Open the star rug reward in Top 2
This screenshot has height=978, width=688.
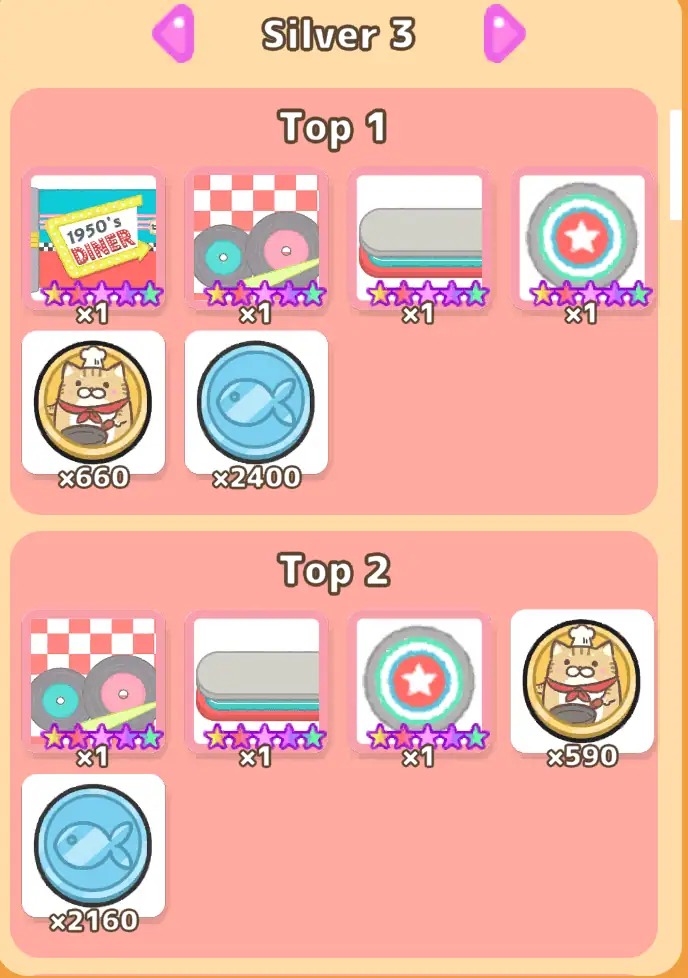coord(419,681)
